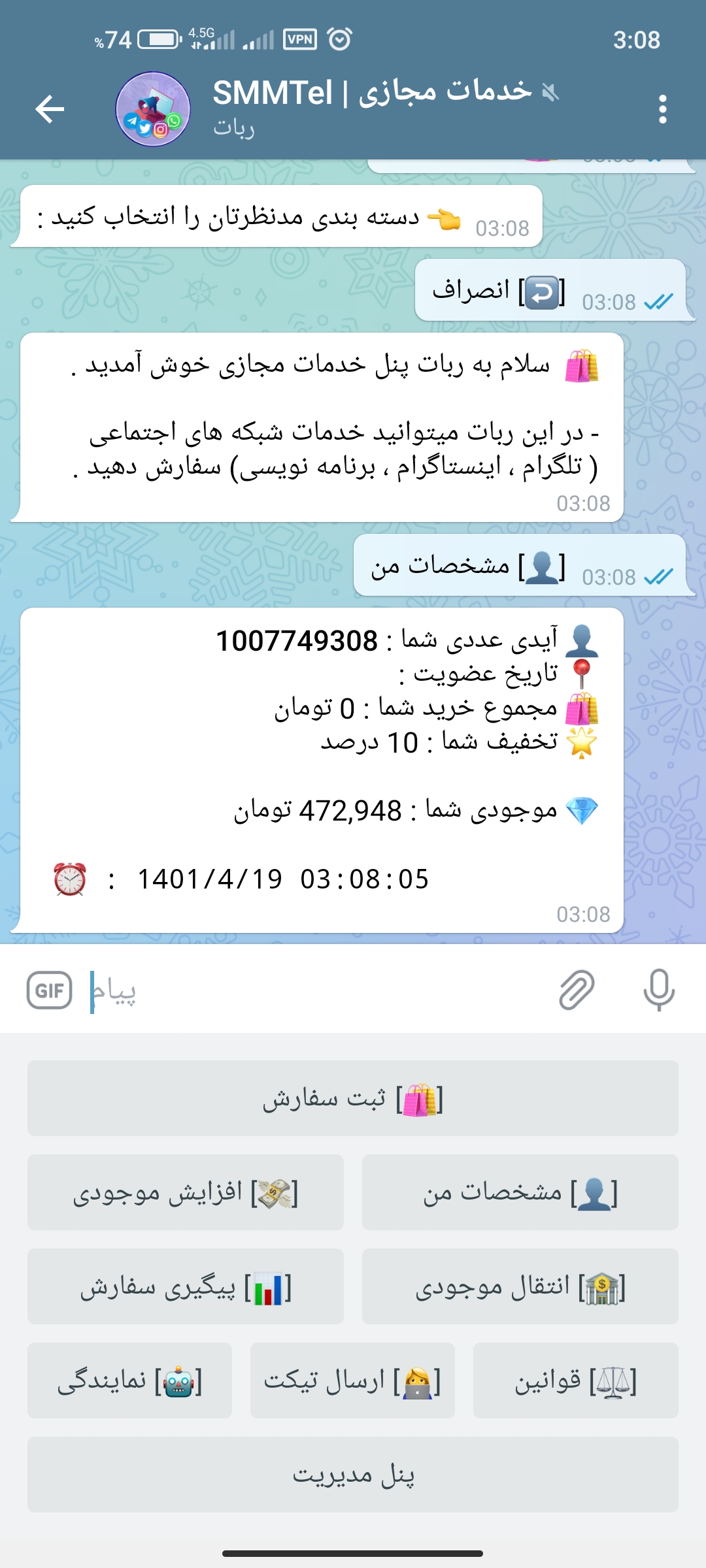Choose the انتقال موجودی button
The image size is (706, 1568).
[520, 1286]
